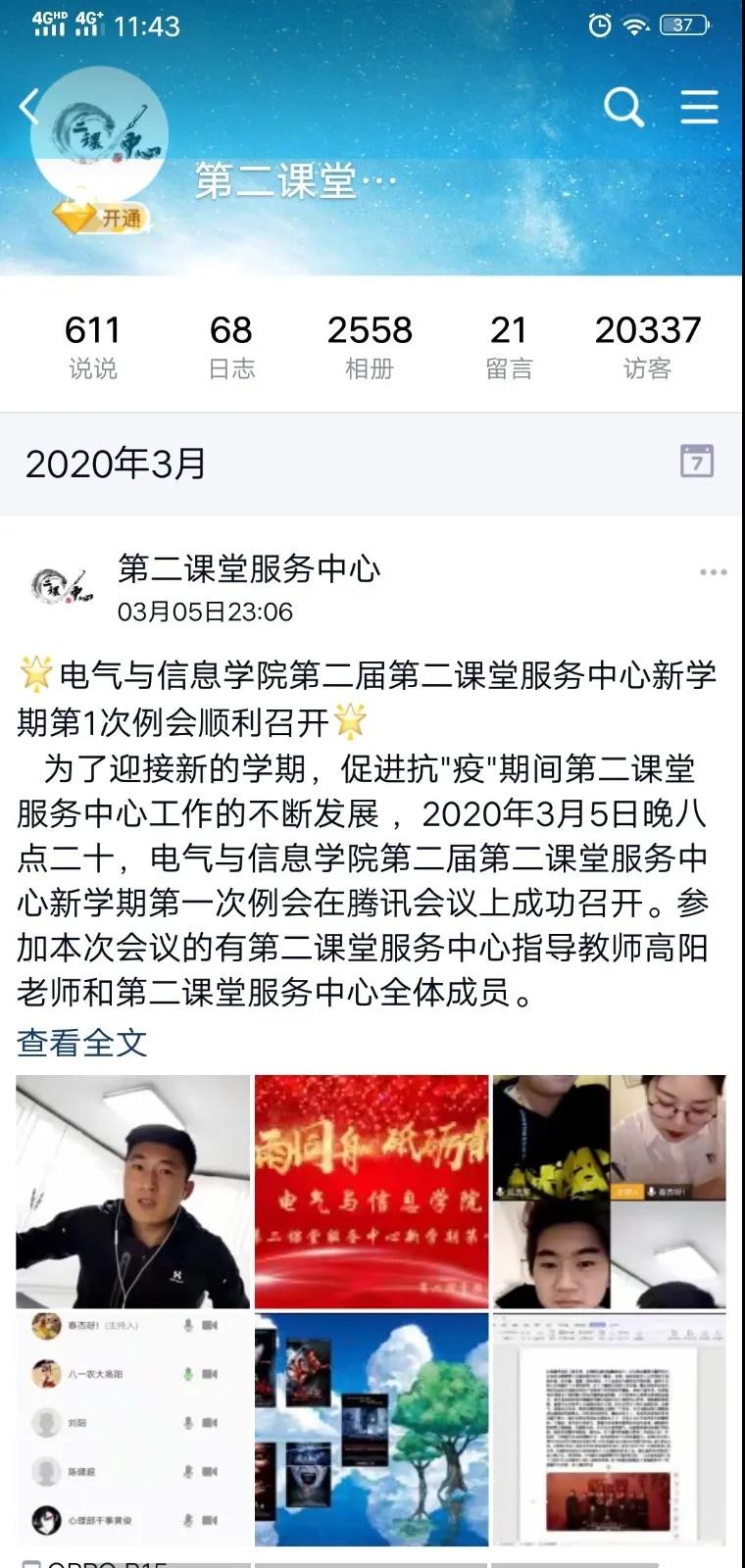Open 留言 message board
Image resolution: width=745 pixels, height=1568 pixels.
pos(509,345)
